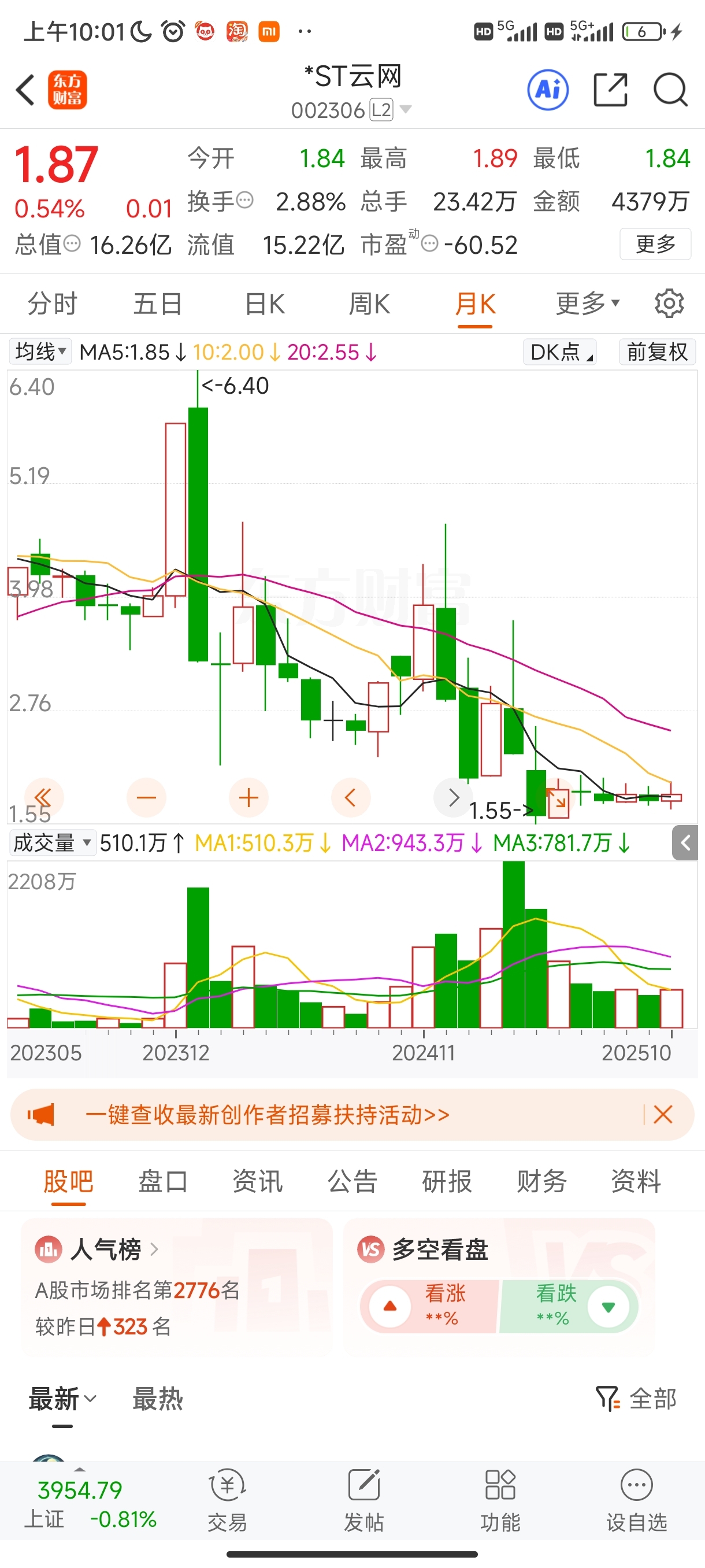Expand the 均线 indicator dropdown

pyautogui.click(x=40, y=352)
